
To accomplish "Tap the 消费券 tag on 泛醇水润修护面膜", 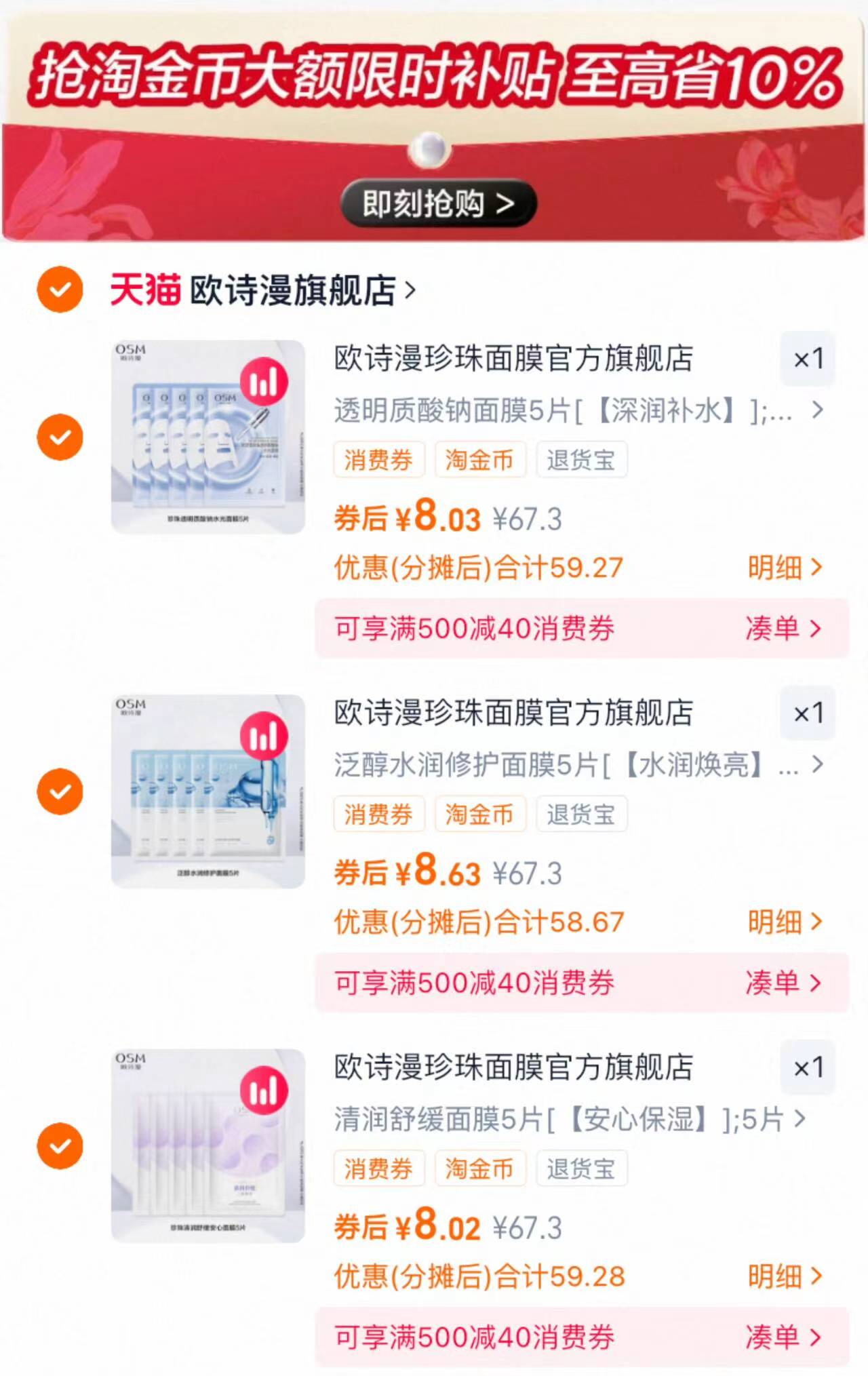I will pos(378,814).
